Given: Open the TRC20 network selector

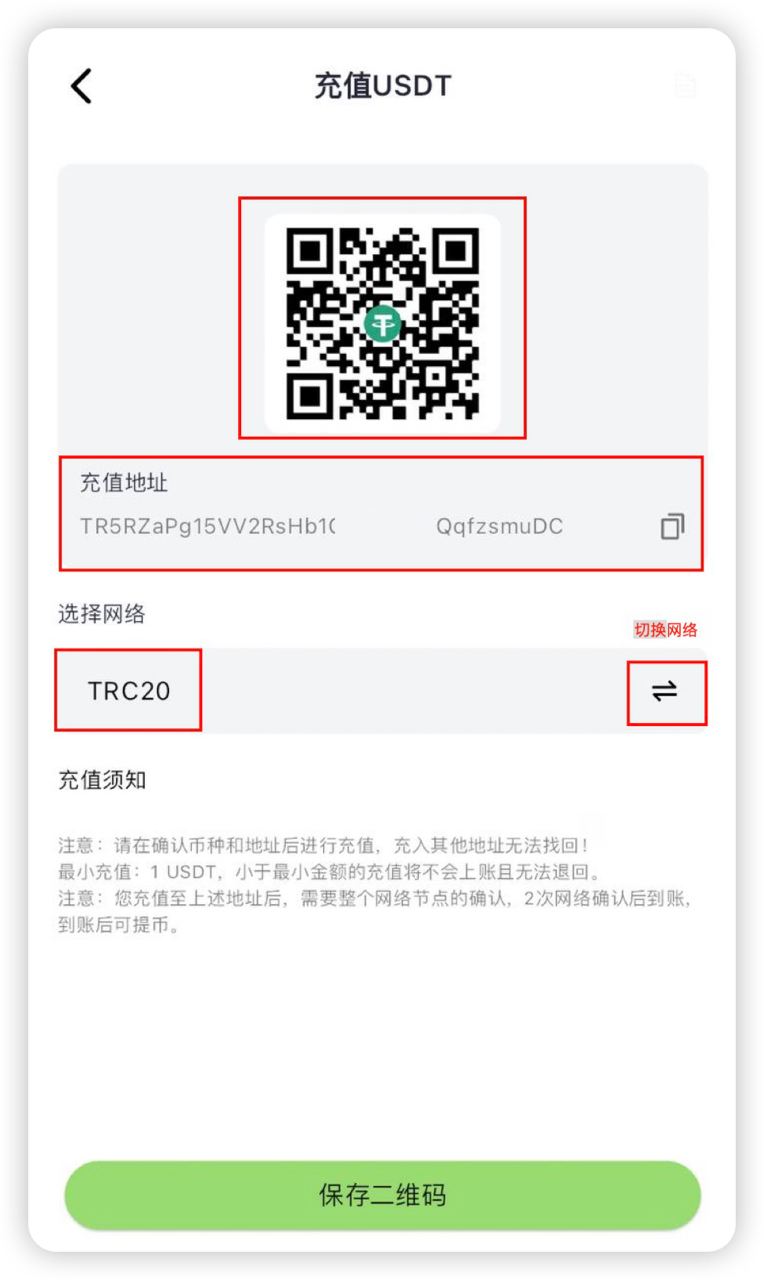Looking at the screenshot, I should click(x=129, y=691).
